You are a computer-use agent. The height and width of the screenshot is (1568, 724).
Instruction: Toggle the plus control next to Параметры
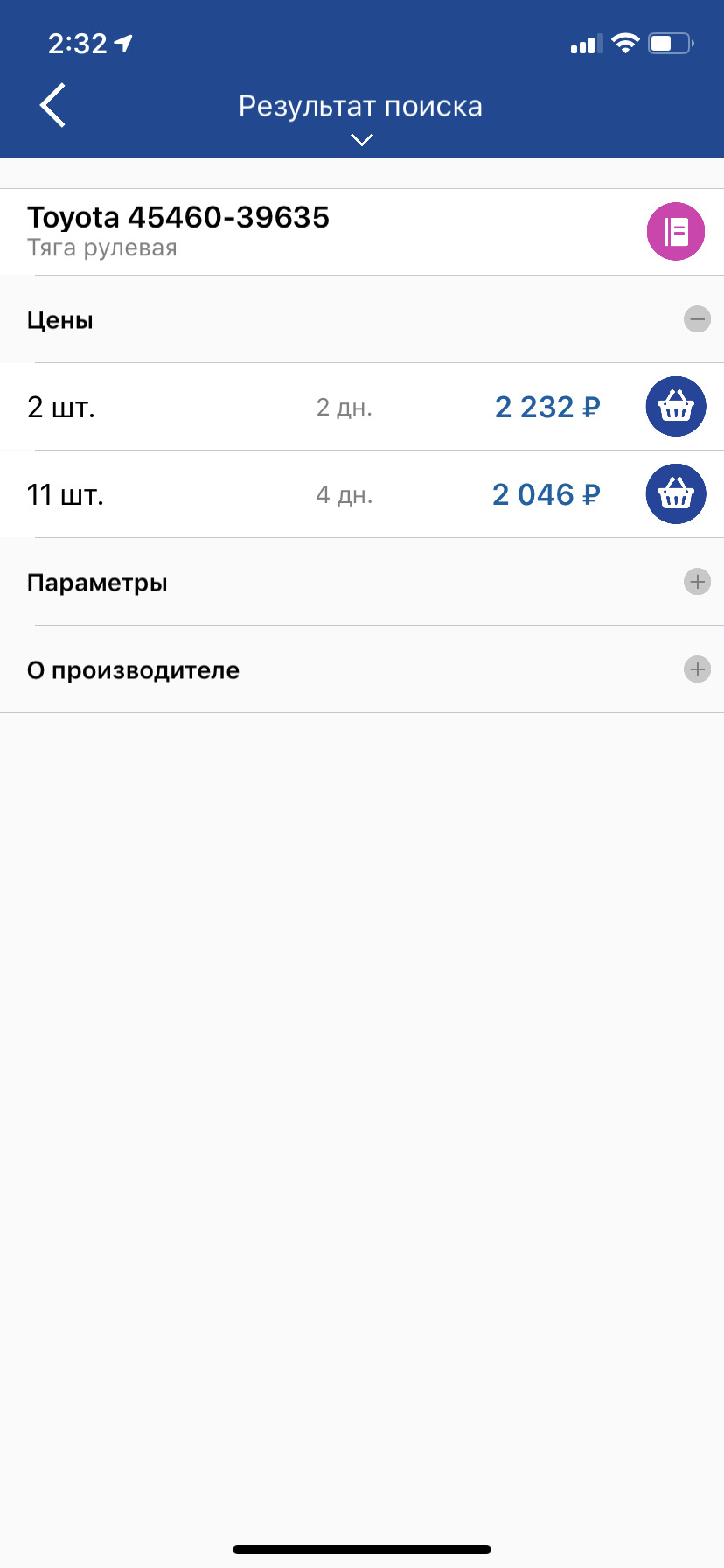[x=697, y=581]
